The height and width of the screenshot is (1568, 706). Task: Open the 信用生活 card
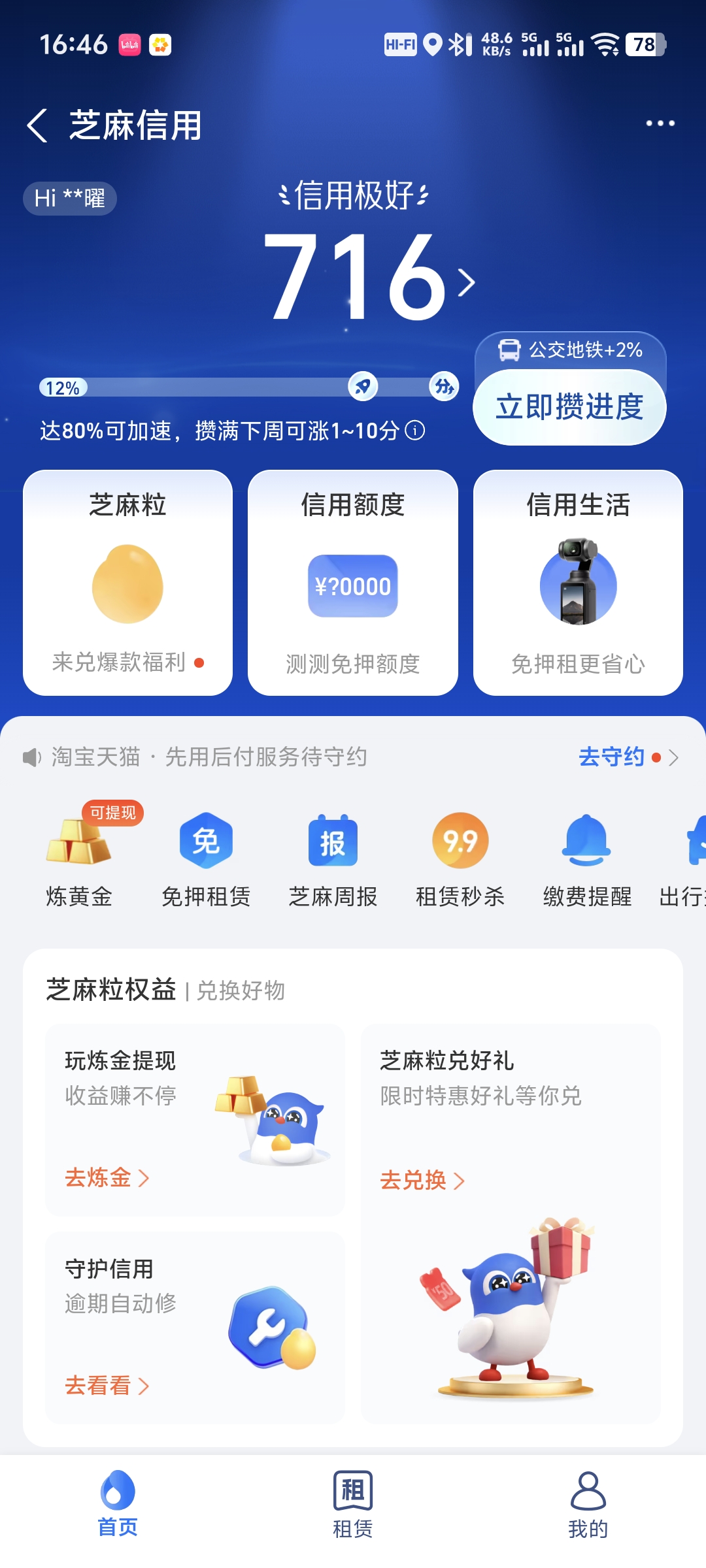click(578, 582)
